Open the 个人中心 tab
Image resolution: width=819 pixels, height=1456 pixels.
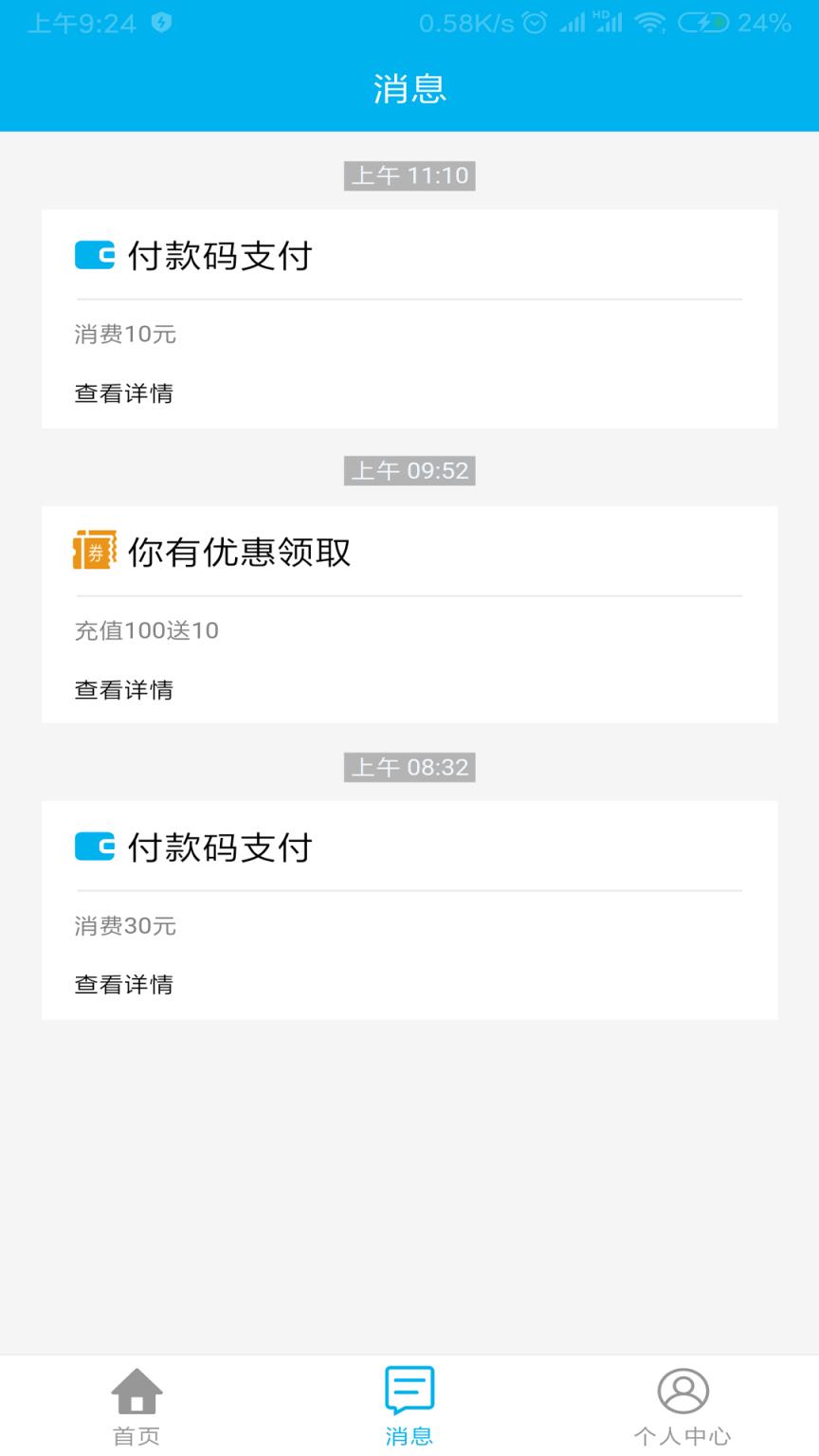point(682,1436)
